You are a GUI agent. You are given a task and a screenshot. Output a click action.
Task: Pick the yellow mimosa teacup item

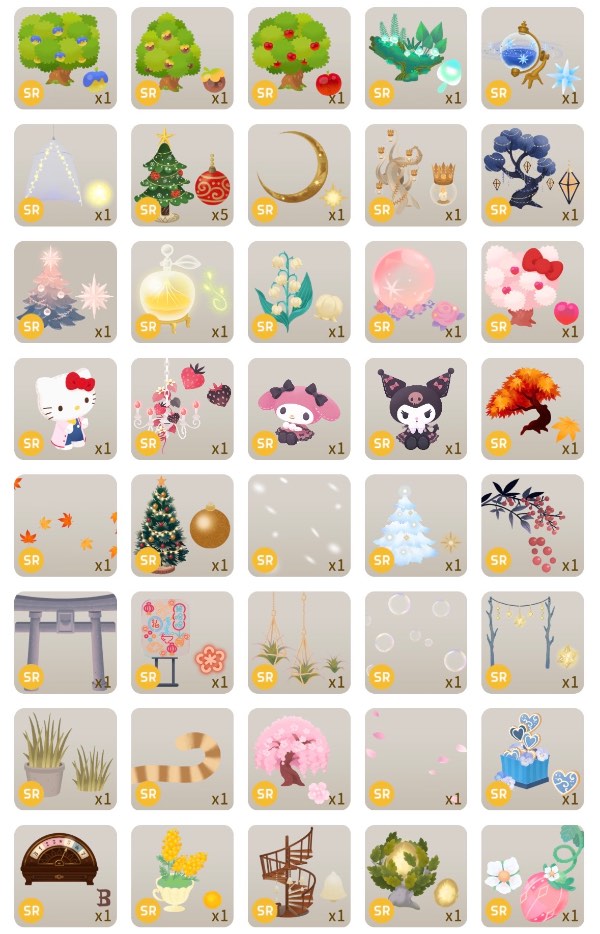[x=182, y=876]
